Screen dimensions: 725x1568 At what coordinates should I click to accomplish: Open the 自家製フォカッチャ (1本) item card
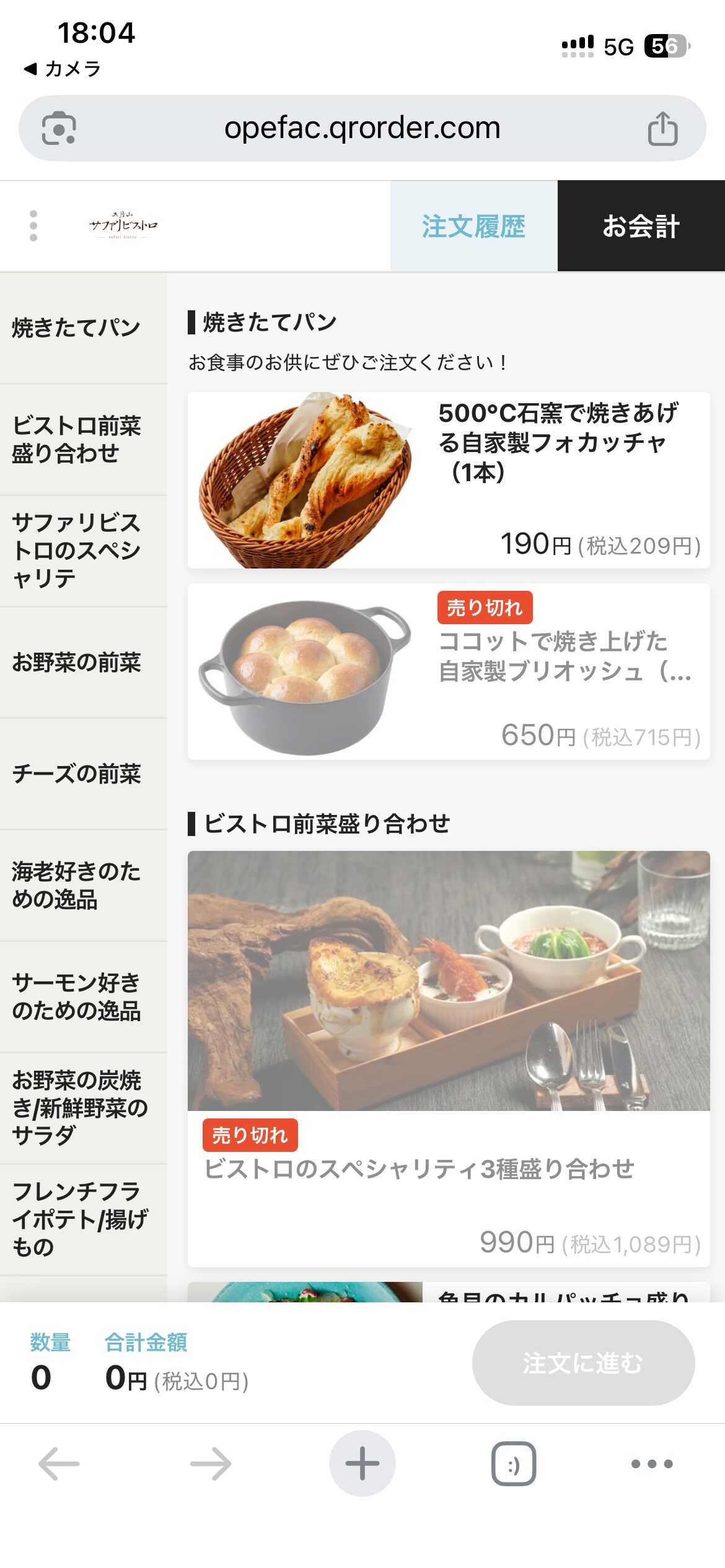click(x=449, y=480)
